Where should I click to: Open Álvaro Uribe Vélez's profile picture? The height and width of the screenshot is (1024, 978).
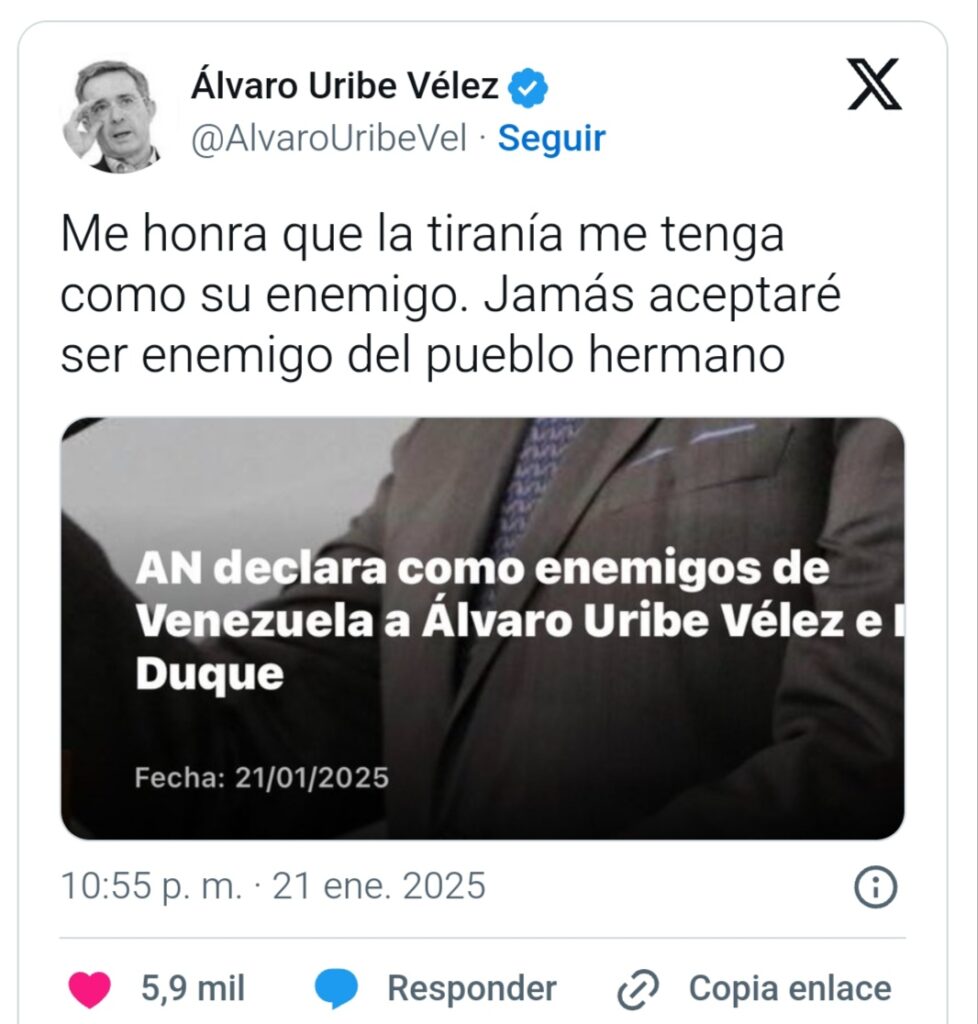pyautogui.click(x=110, y=116)
